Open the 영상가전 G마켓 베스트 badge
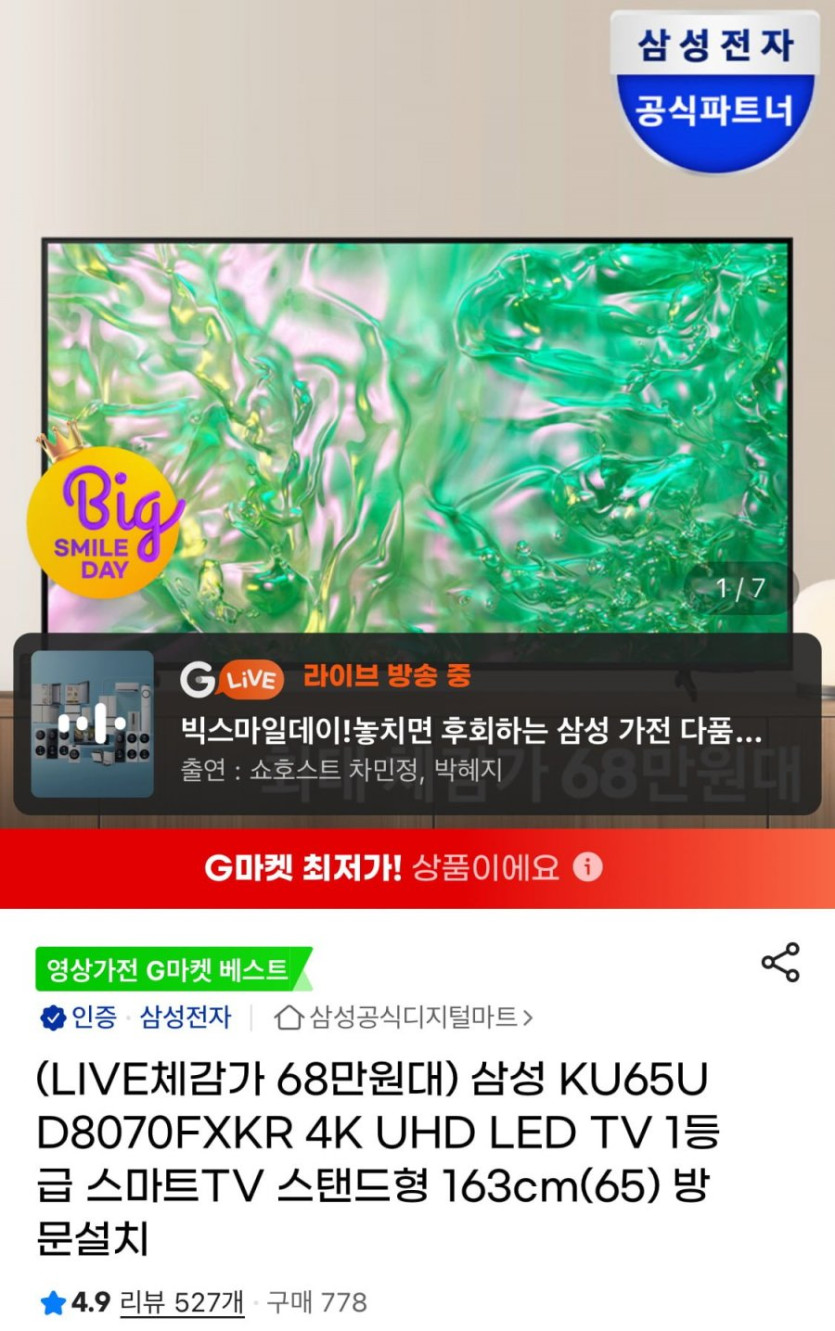Viewport: 835px width, 1331px height. click(170, 969)
